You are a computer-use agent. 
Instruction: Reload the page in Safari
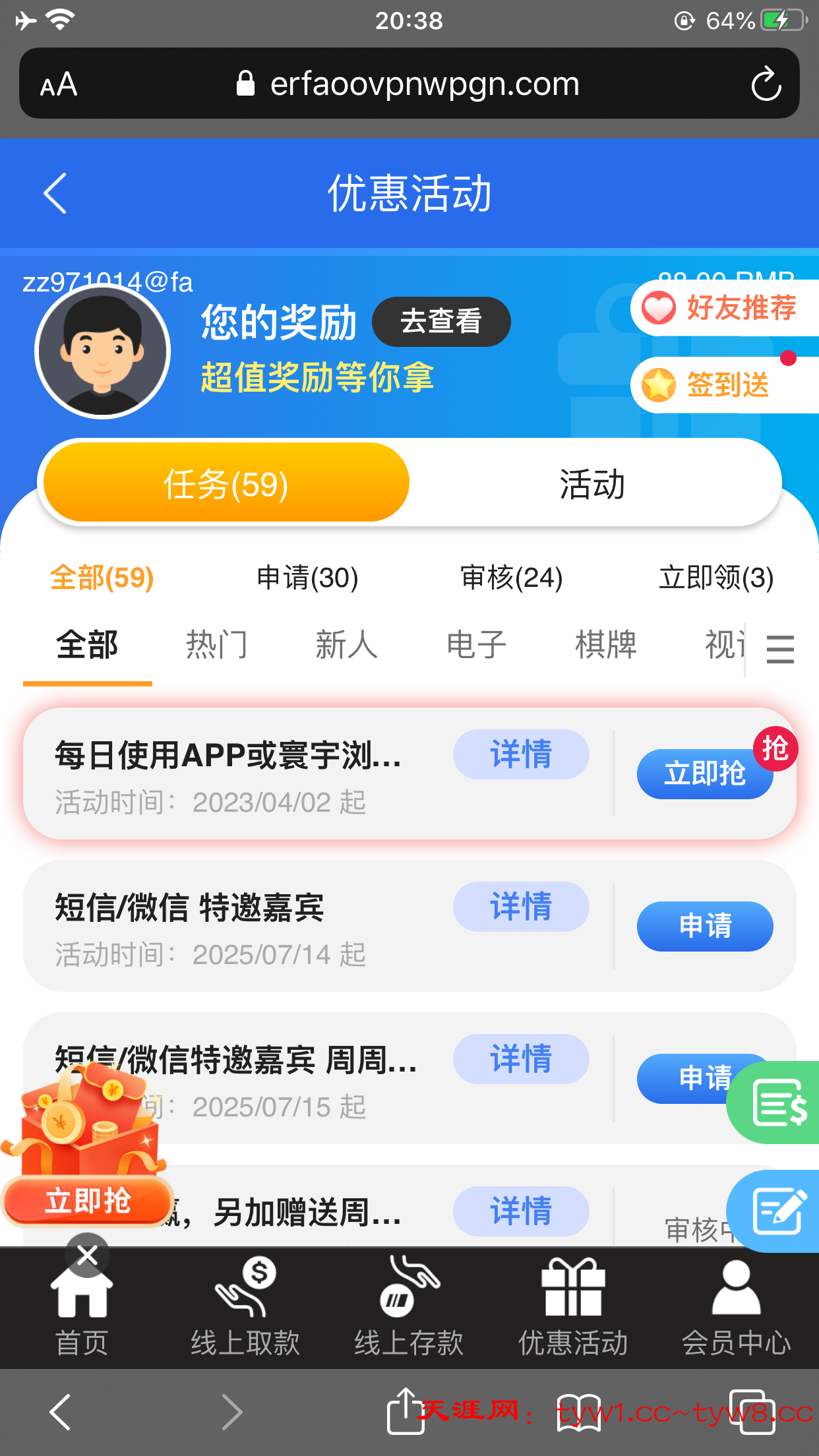coord(766,84)
